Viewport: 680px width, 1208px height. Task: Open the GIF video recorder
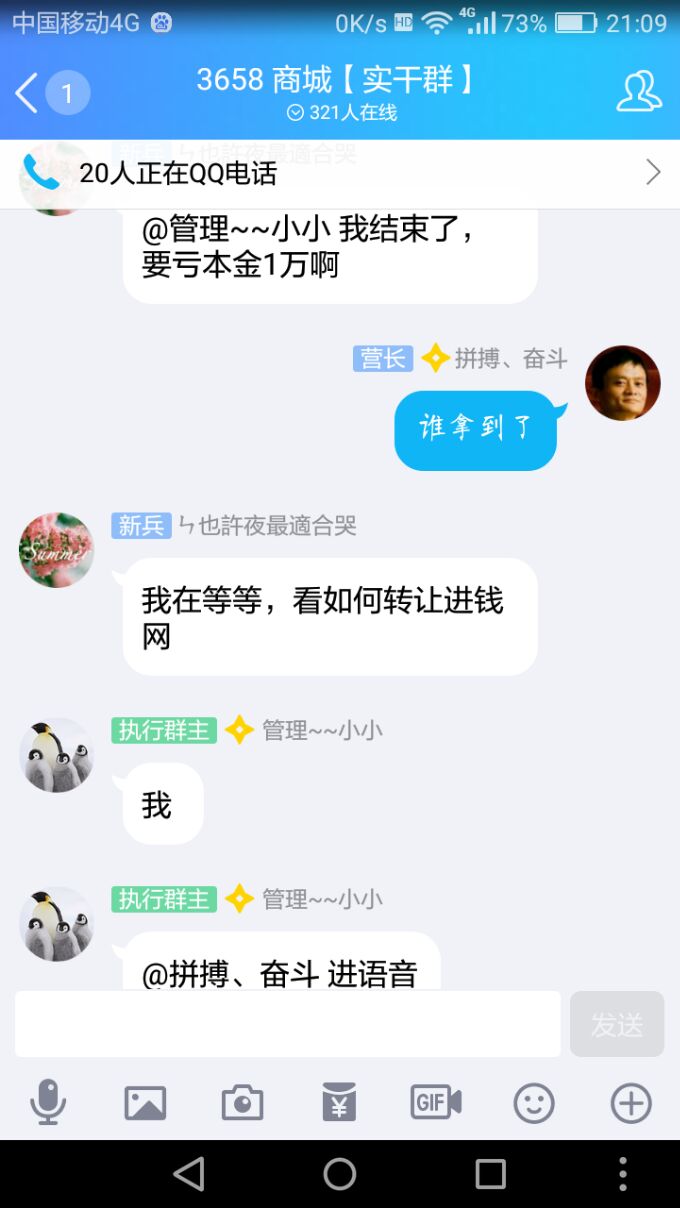[436, 1102]
